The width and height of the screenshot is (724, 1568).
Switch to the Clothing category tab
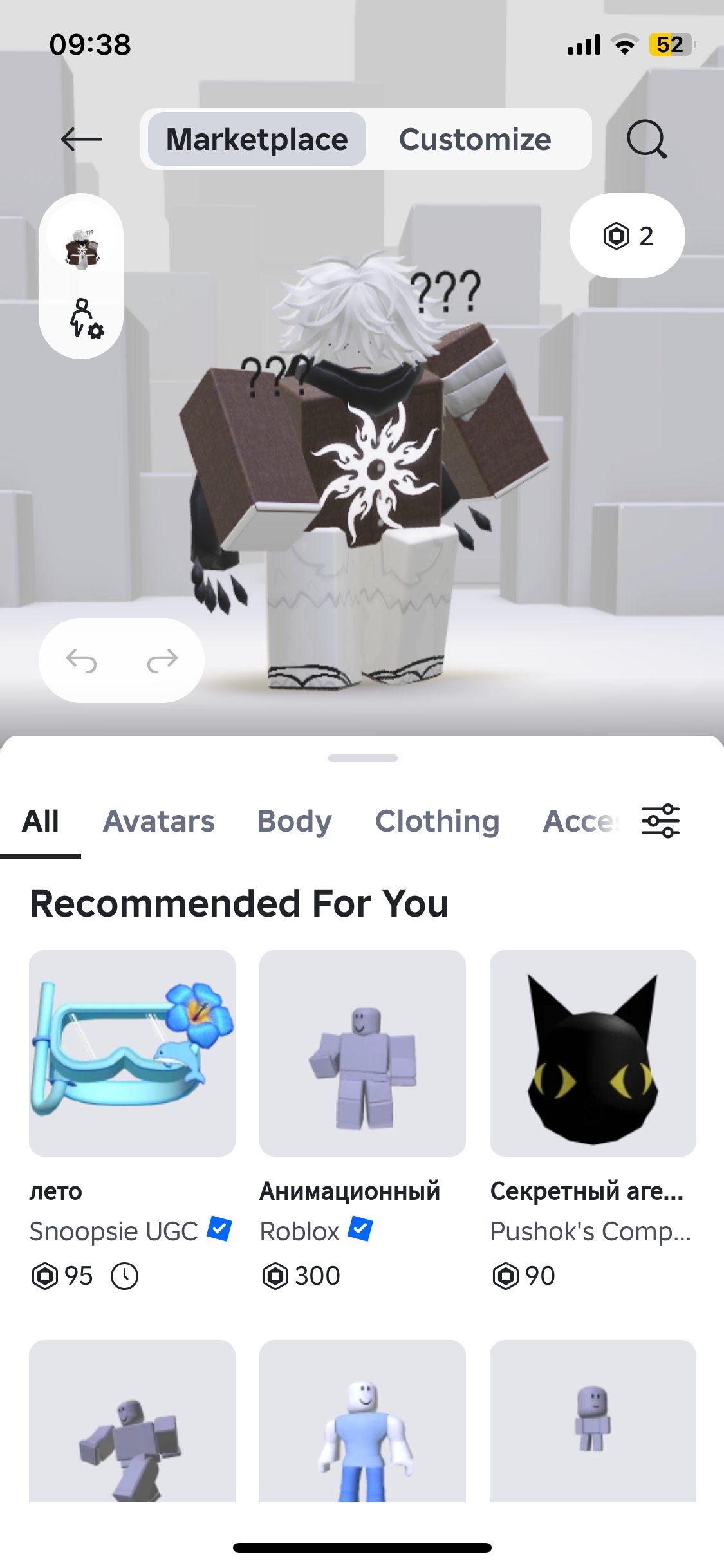[437, 821]
